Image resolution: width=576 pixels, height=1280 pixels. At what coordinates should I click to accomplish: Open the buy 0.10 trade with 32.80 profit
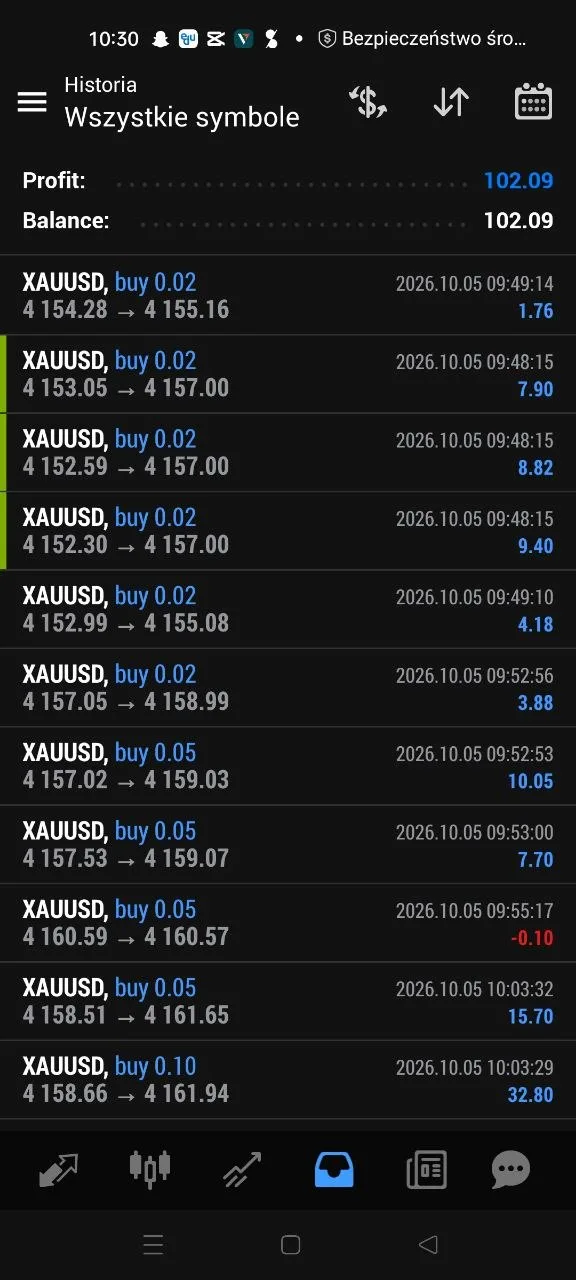click(x=288, y=1080)
